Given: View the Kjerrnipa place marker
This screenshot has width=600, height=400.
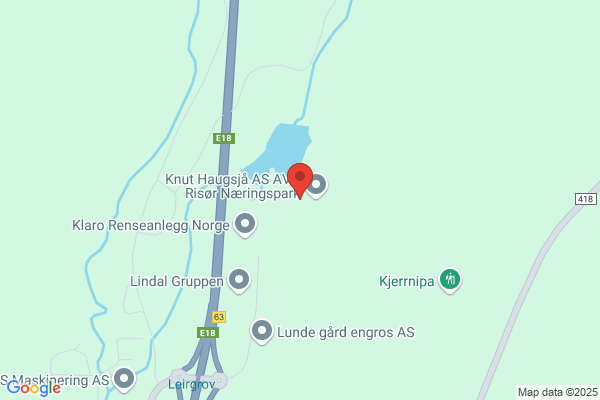Looking at the screenshot, I should click(x=450, y=279).
